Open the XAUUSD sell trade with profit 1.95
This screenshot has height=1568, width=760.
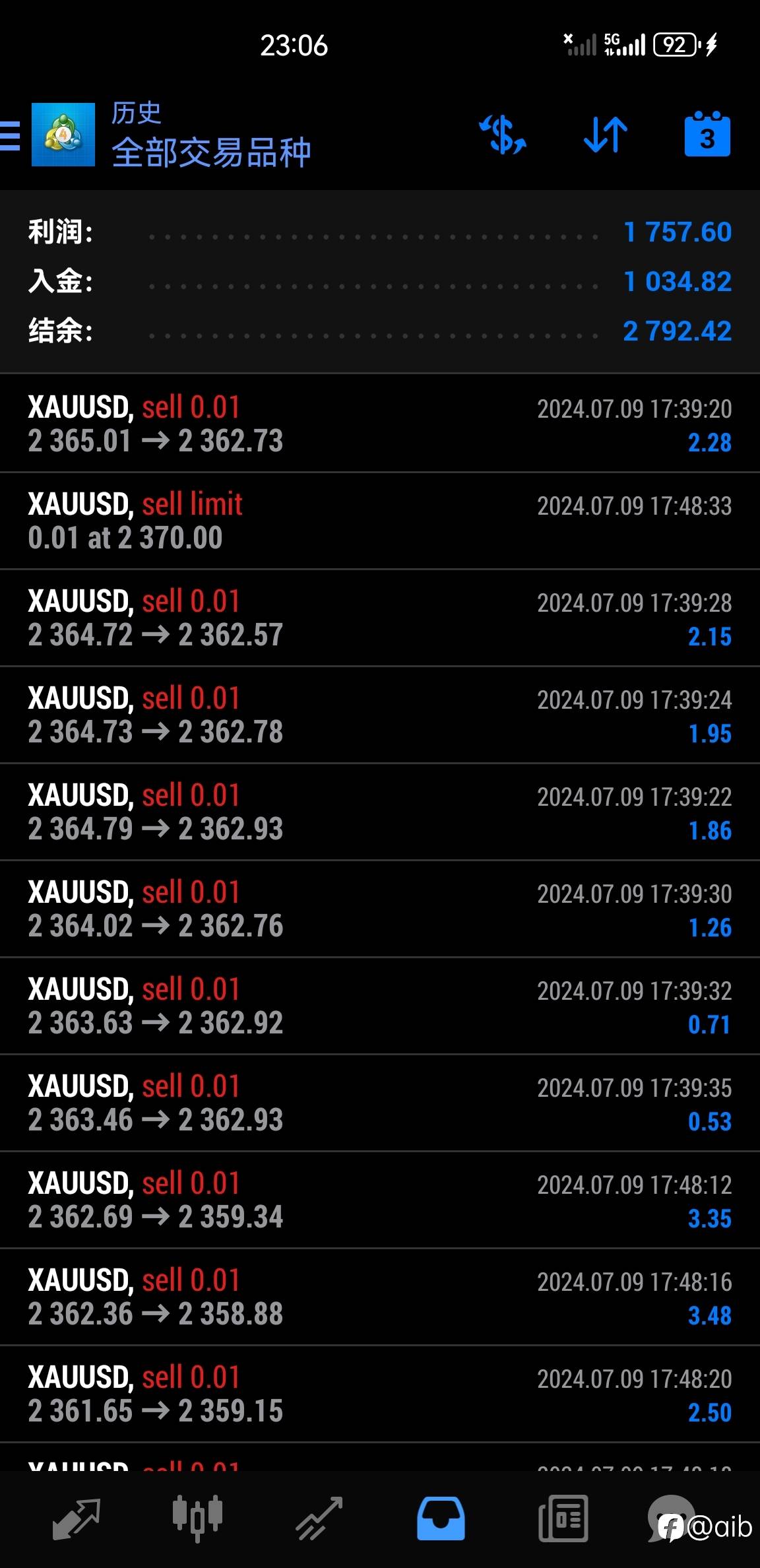click(380, 715)
